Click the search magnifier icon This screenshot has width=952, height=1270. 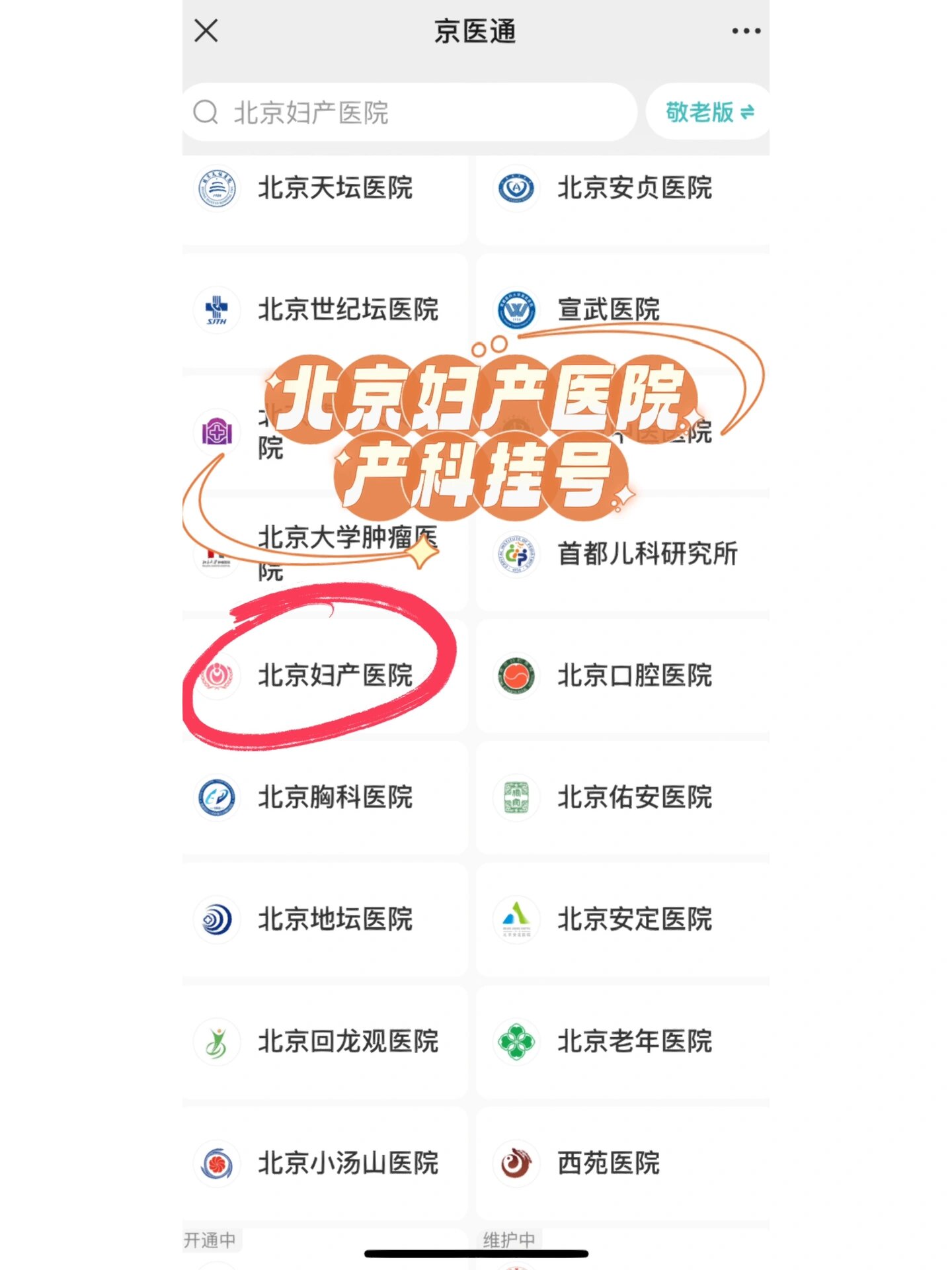click(x=206, y=111)
